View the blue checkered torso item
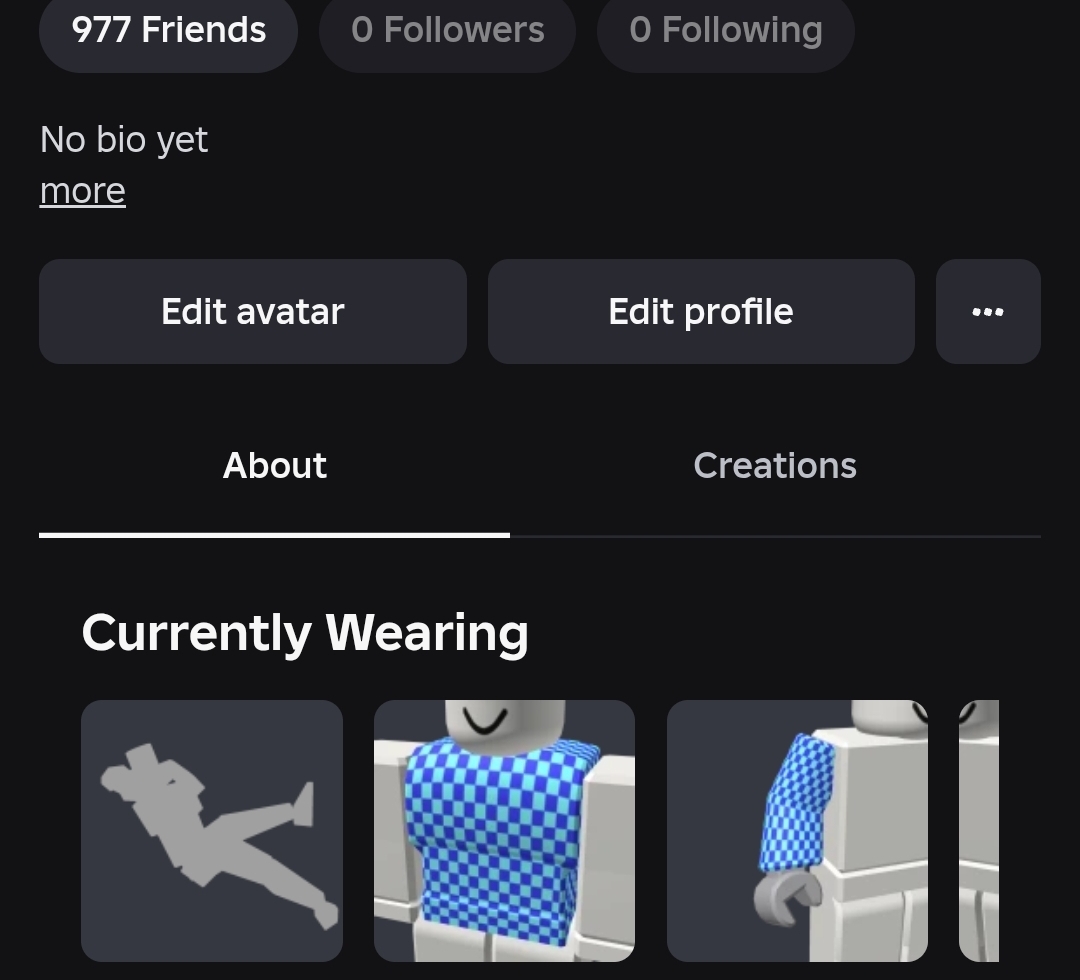This screenshot has height=980, width=1080. pyautogui.click(x=504, y=831)
